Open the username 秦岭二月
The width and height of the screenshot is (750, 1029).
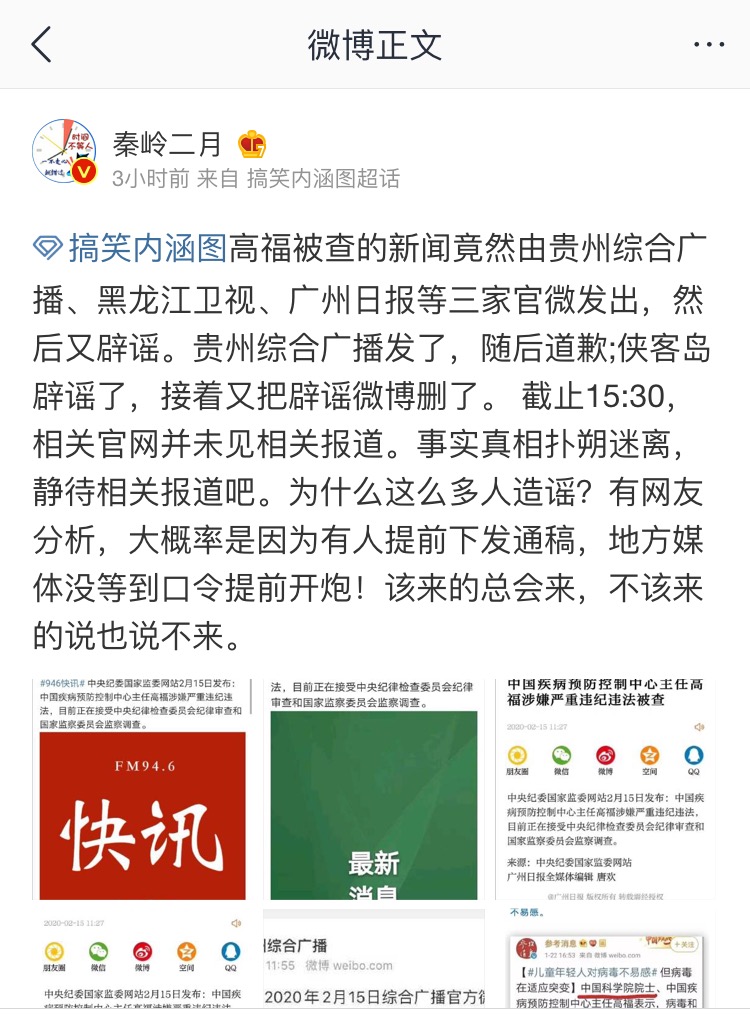coord(167,145)
